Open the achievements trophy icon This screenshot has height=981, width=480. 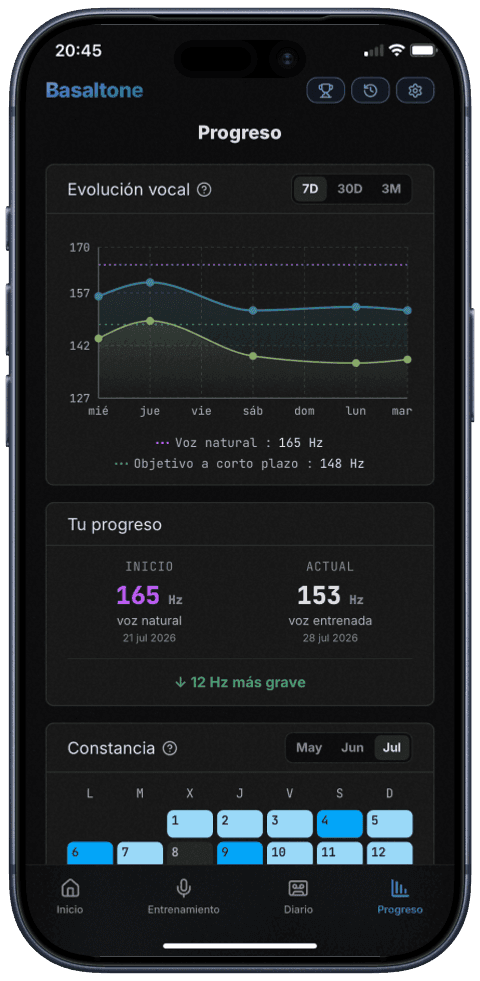click(325, 91)
